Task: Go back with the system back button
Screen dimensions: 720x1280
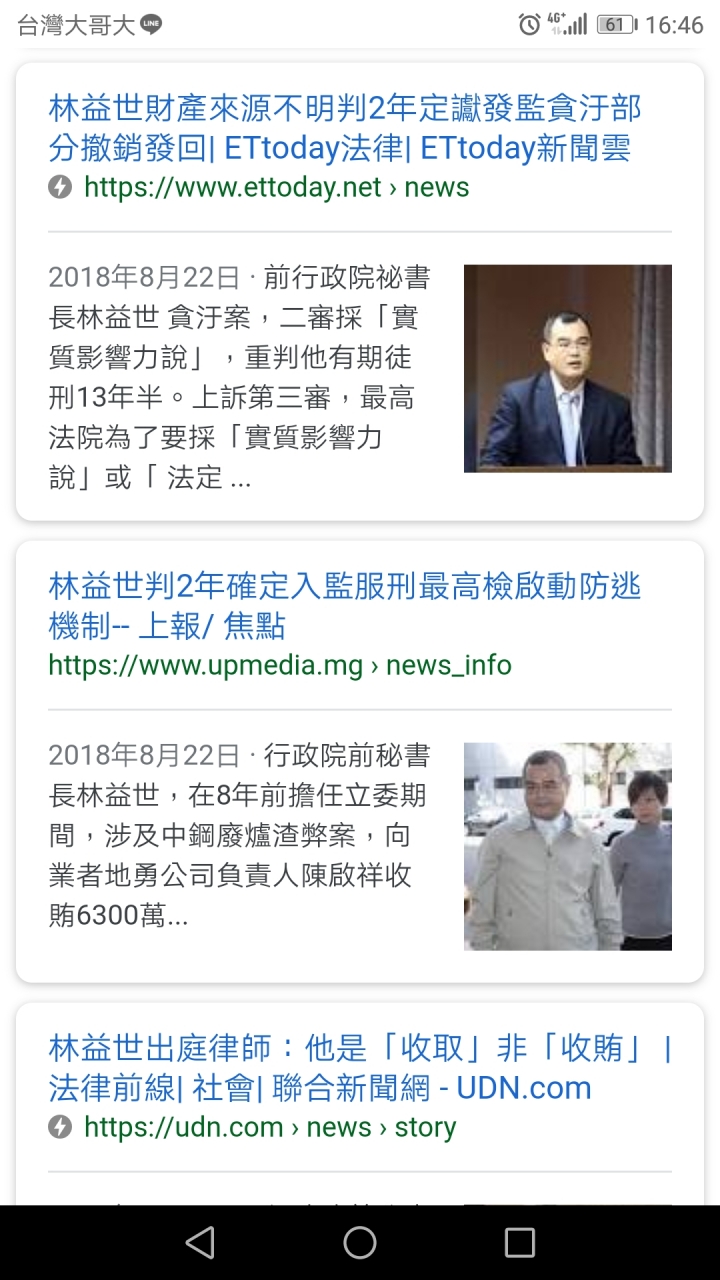Action: tap(200, 1243)
